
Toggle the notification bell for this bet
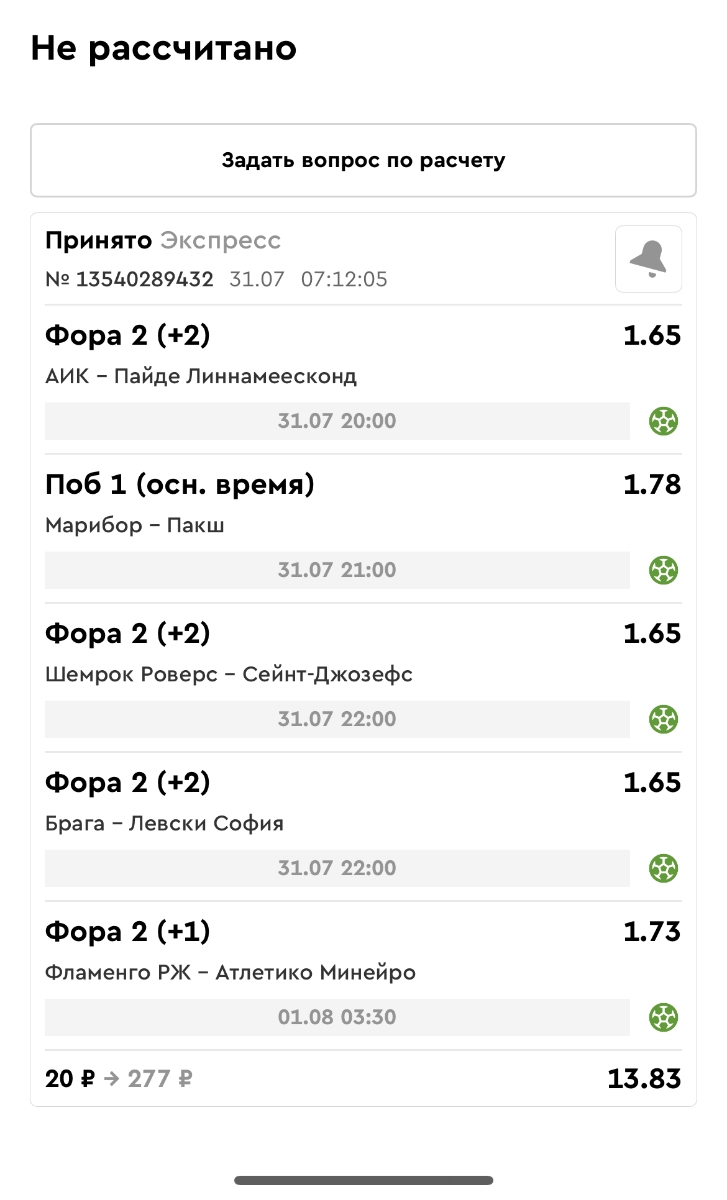point(648,259)
